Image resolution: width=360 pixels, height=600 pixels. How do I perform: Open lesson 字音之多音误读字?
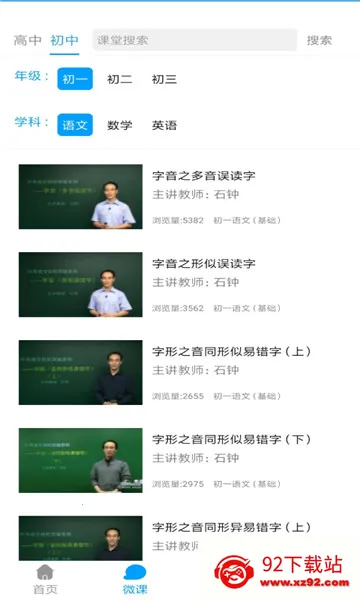(x=180, y=197)
